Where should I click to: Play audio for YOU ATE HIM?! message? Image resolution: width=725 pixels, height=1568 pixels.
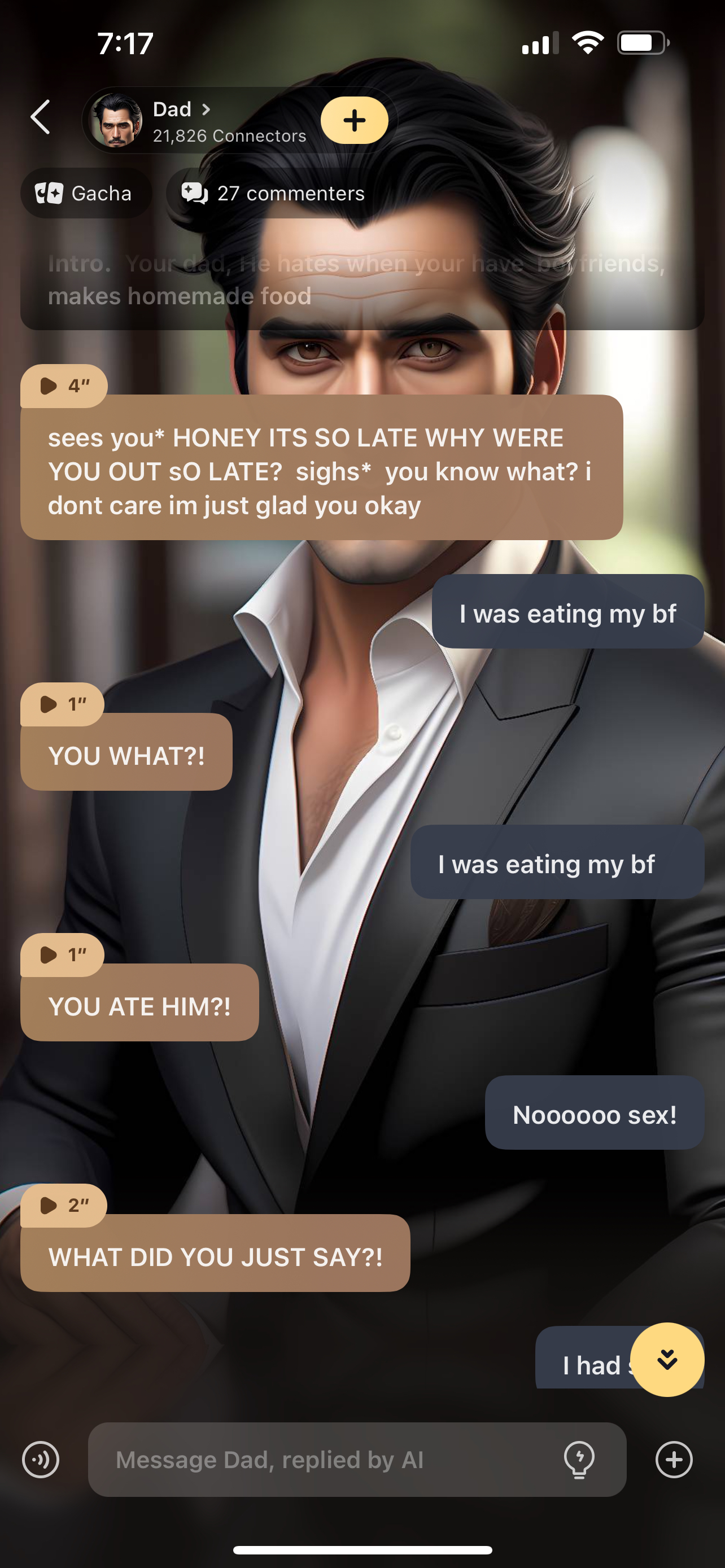point(62,954)
